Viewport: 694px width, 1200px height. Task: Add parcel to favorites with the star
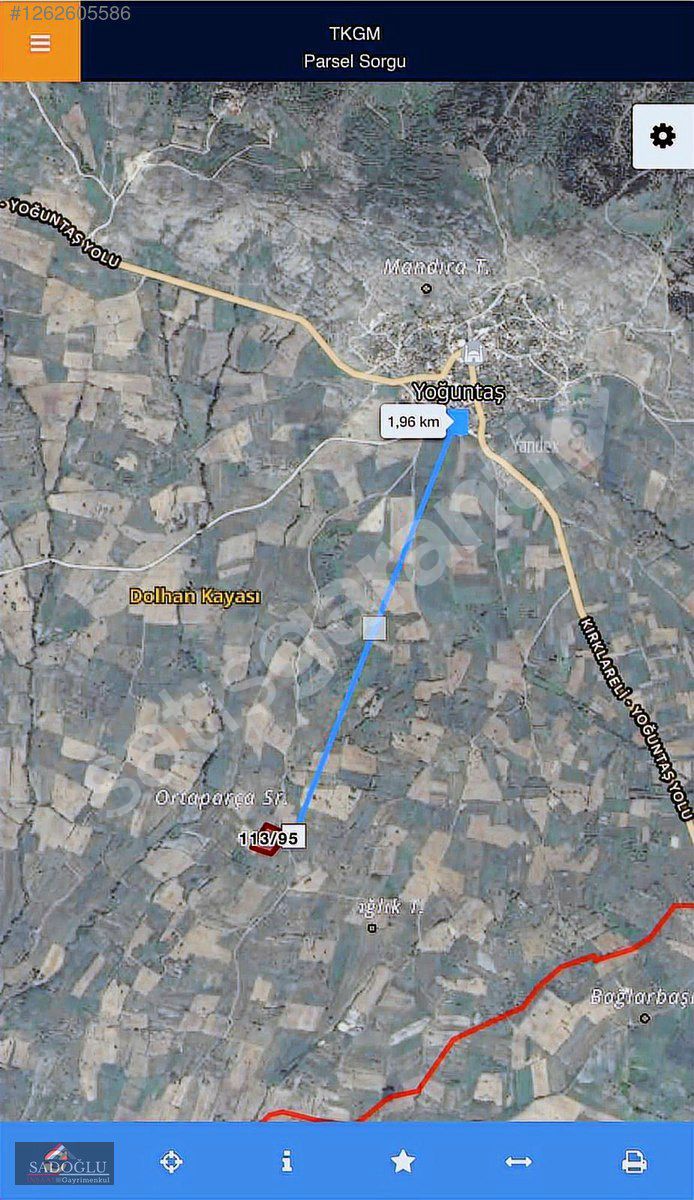[403, 1161]
